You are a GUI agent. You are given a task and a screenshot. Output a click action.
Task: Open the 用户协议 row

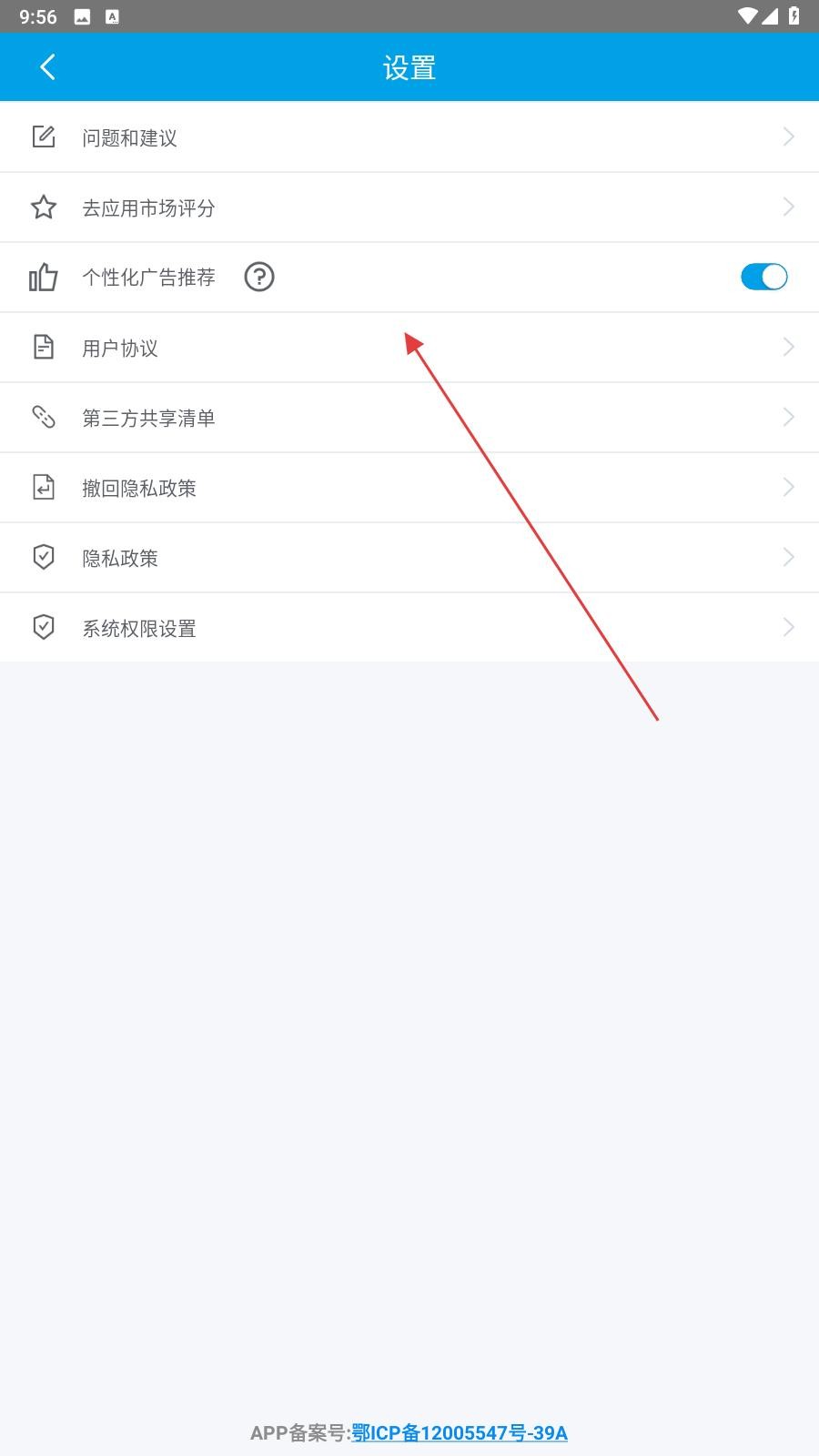(x=409, y=348)
